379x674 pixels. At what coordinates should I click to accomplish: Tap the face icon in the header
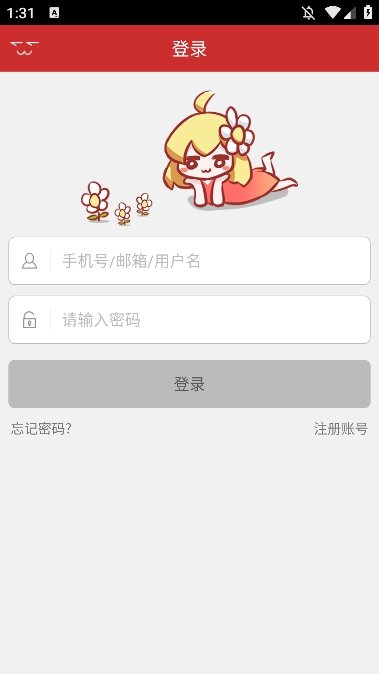pos(24,48)
